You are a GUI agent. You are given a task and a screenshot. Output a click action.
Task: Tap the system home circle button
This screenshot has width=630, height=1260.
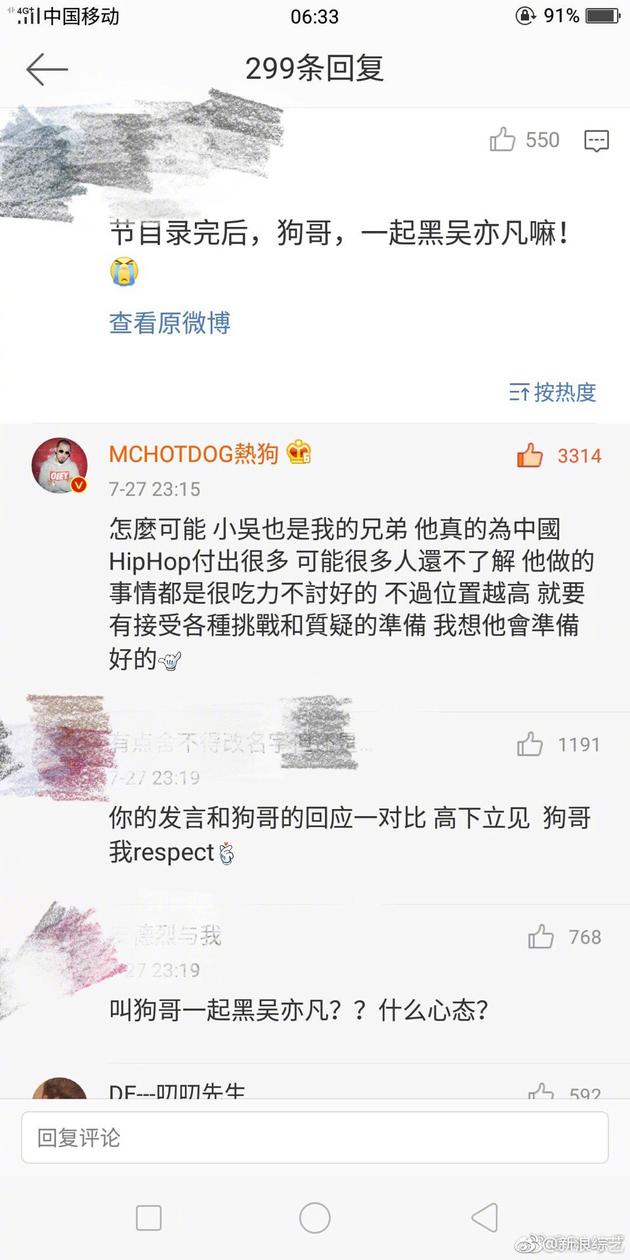(314, 1217)
